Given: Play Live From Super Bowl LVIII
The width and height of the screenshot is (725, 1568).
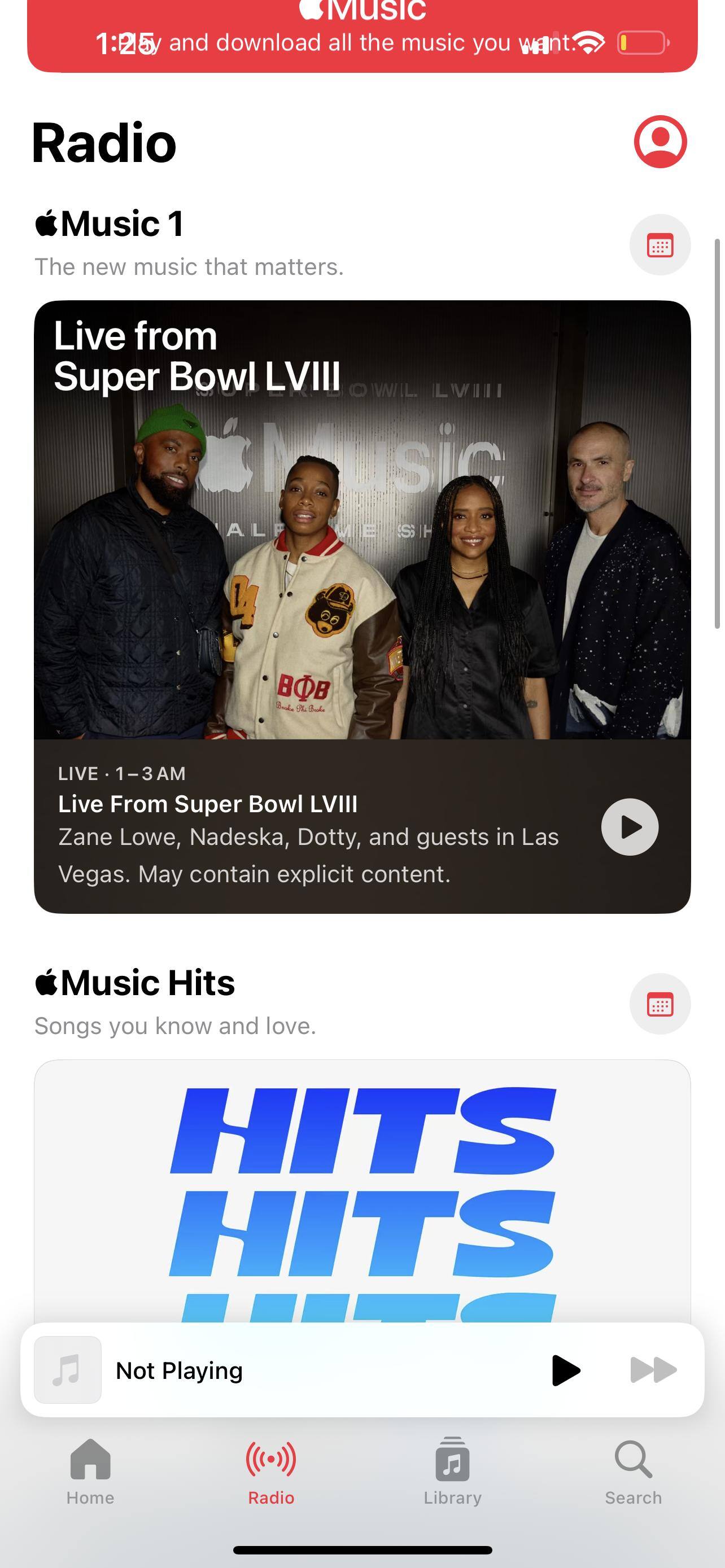Looking at the screenshot, I should click(630, 826).
